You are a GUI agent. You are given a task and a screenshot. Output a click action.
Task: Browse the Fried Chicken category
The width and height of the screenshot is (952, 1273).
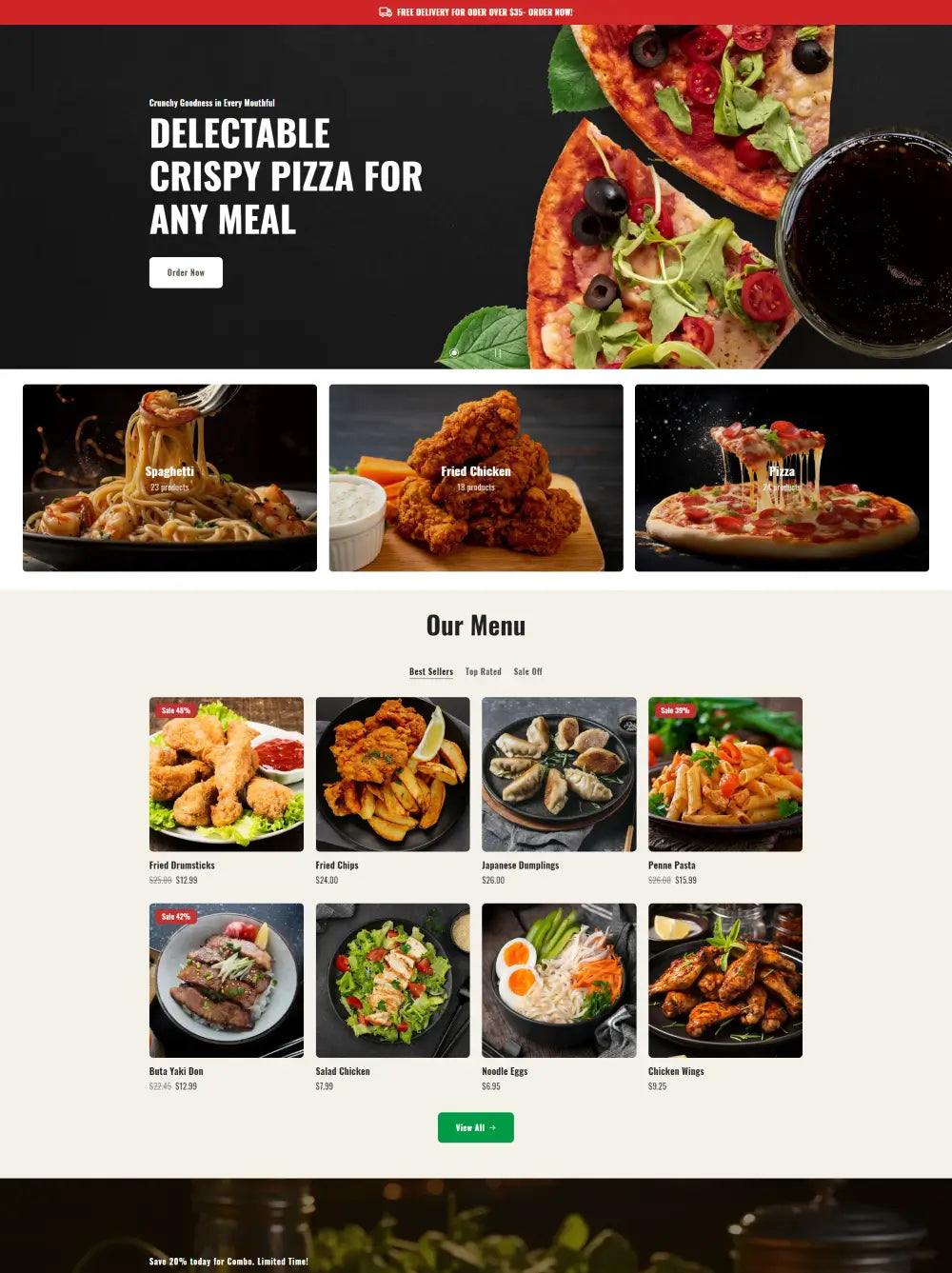[x=476, y=477]
